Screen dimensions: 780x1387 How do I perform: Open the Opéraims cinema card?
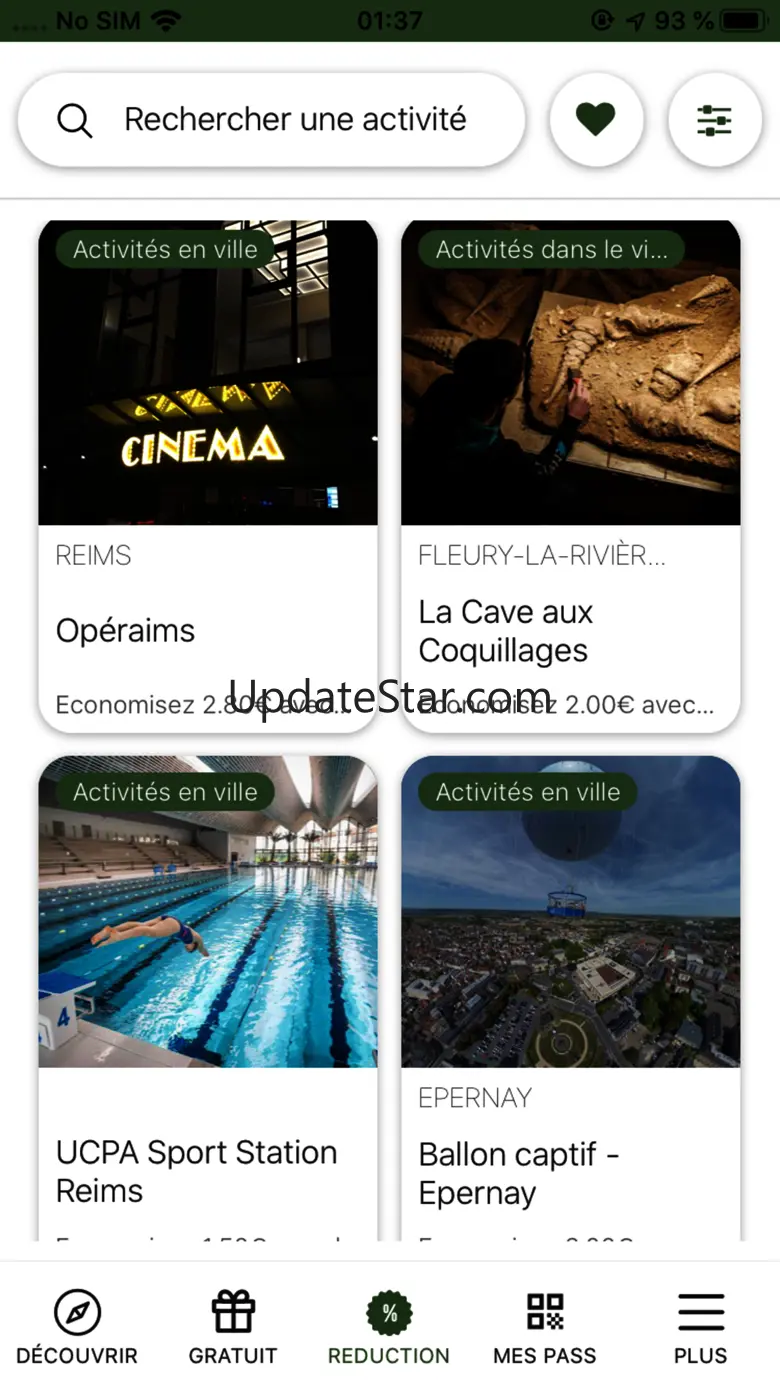coord(208,475)
